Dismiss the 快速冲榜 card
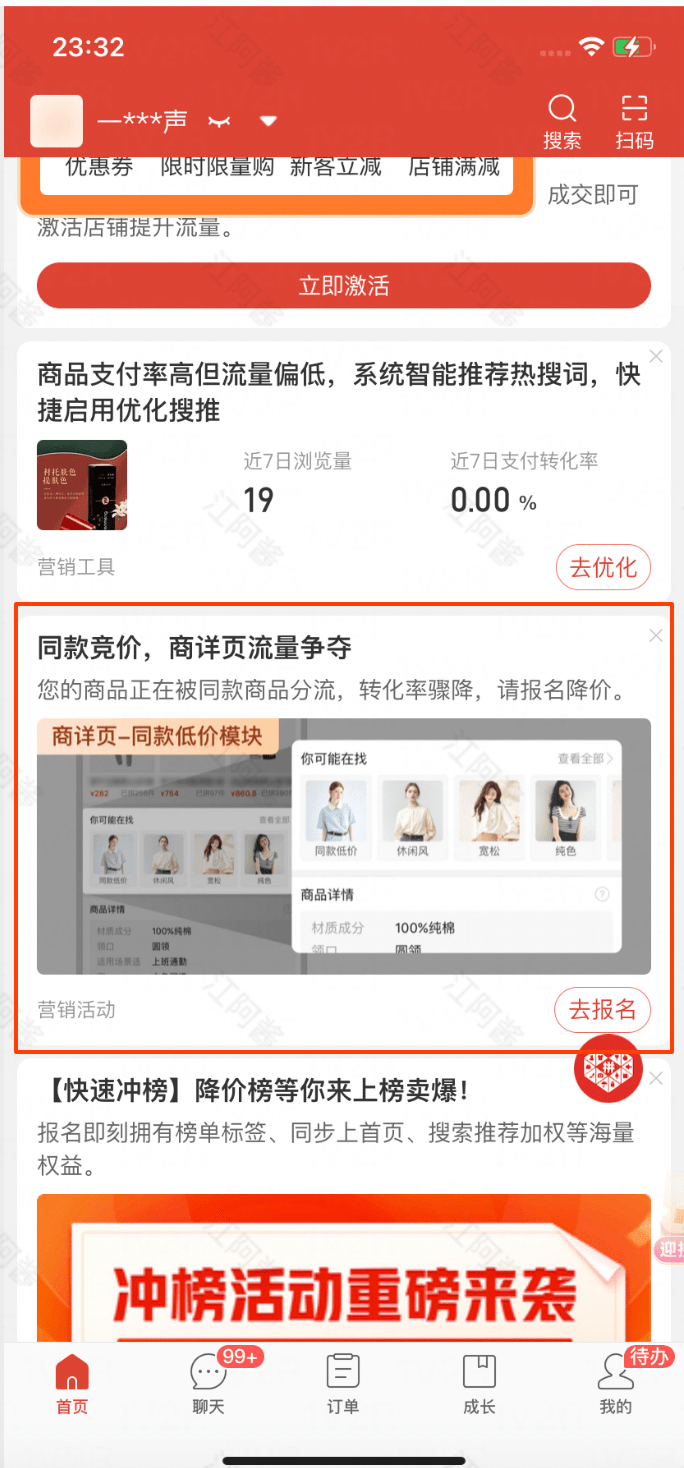This screenshot has width=684, height=1468. 656,1079
